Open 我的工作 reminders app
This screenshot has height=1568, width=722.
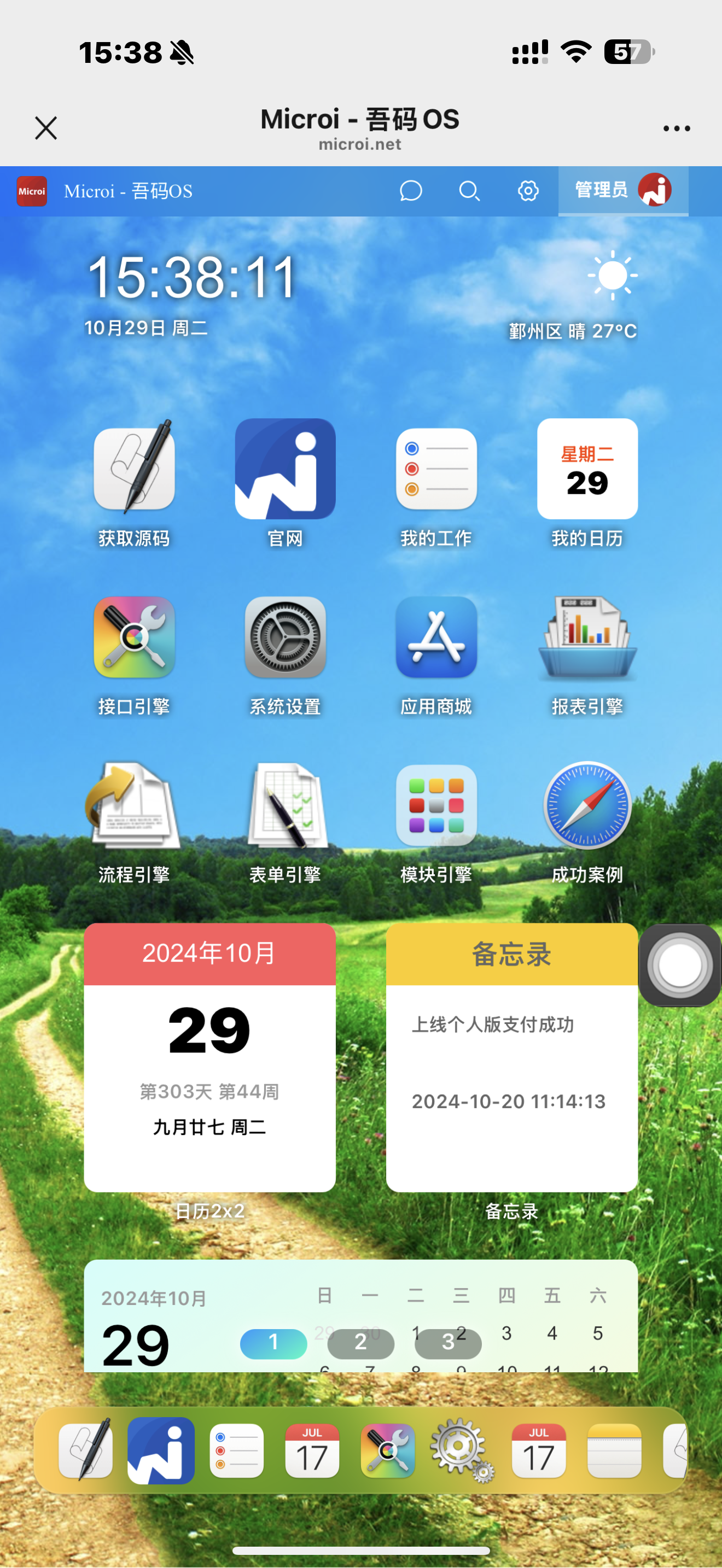tap(436, 469)
